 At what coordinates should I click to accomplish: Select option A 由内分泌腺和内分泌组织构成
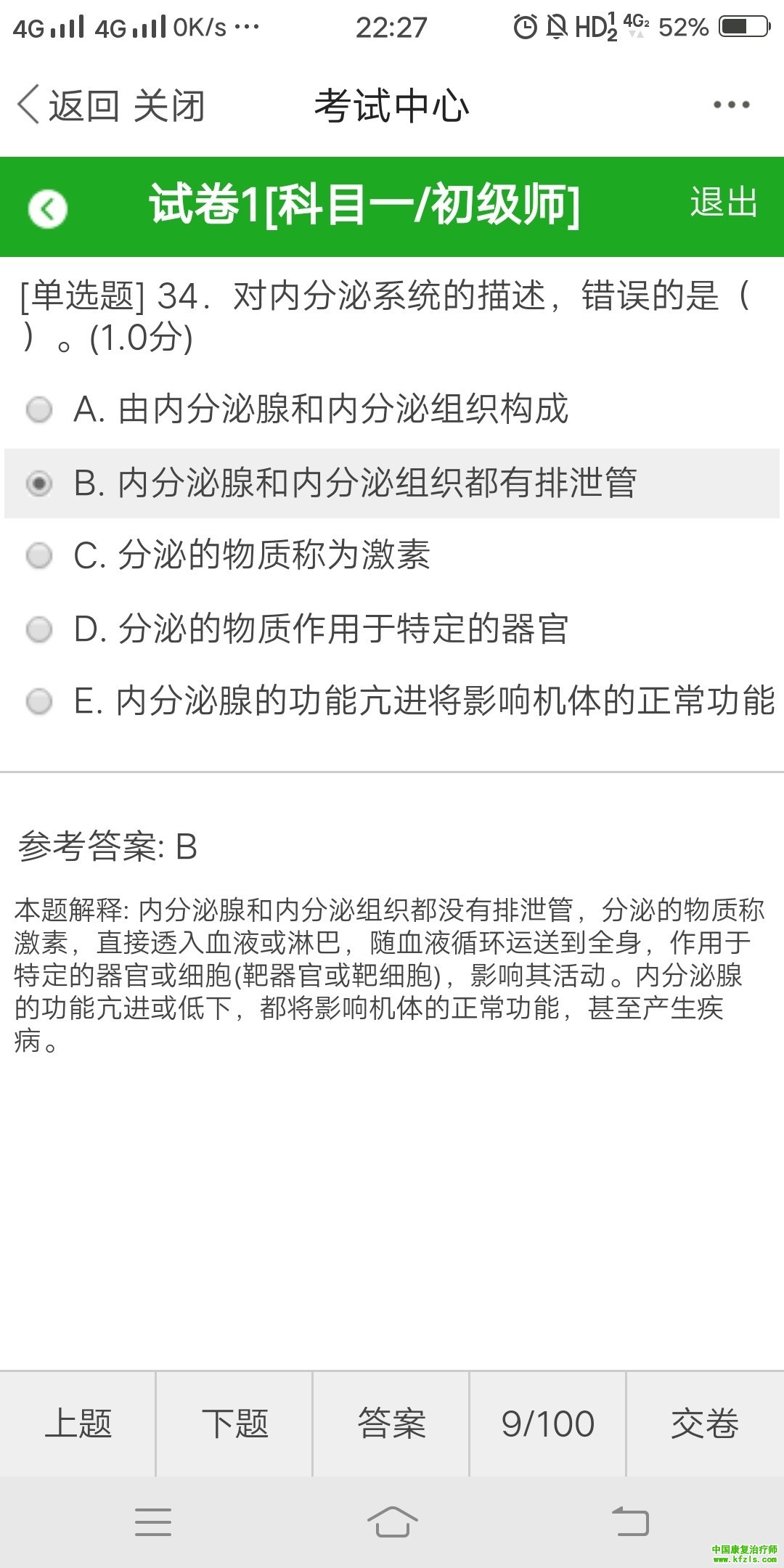click(x=39, y=409)
